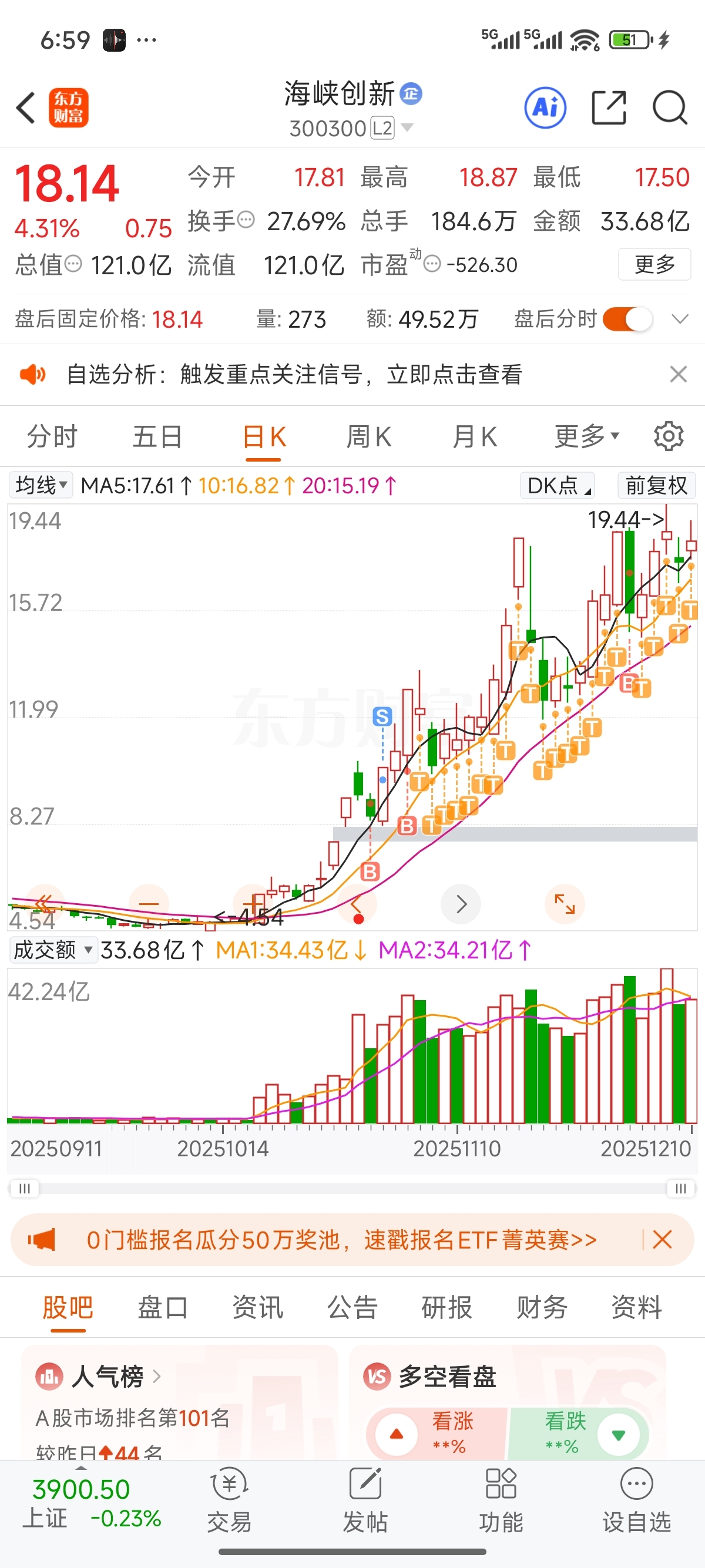The width and height of the screenshot is (705, 1568).
Task: Change the 前复权 adjustment option
Action: (x=656, y=485)
